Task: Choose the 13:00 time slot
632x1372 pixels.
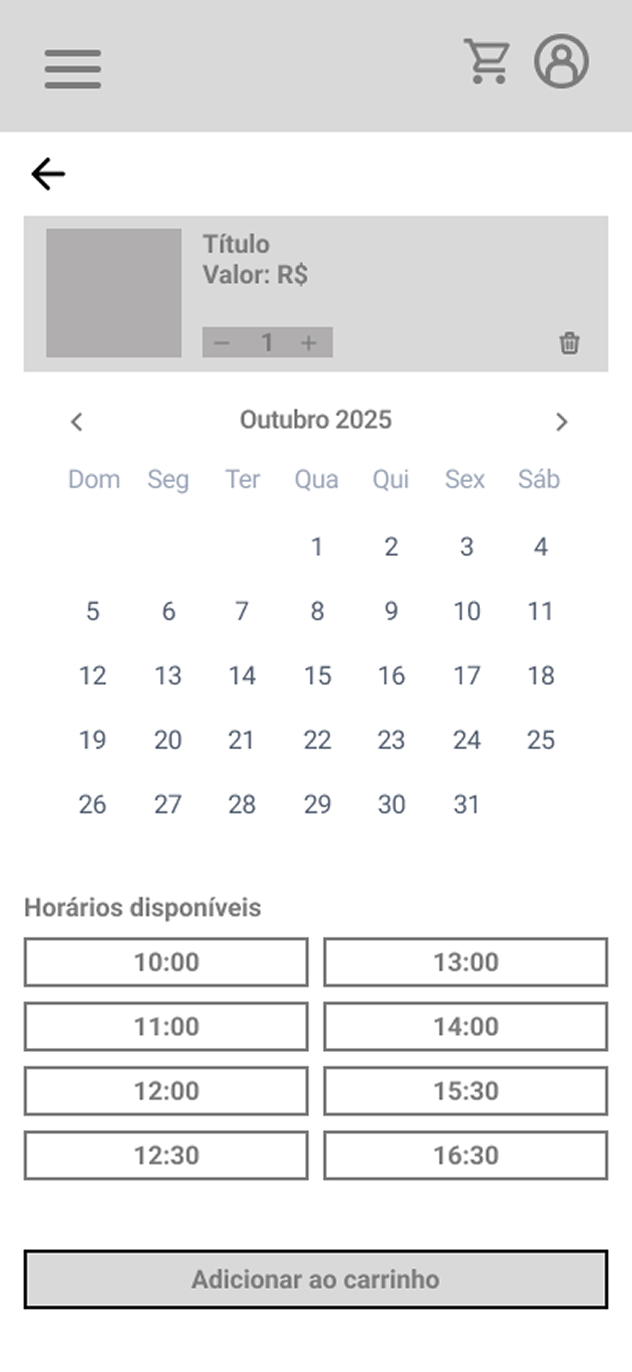Action: click(465, 962)
